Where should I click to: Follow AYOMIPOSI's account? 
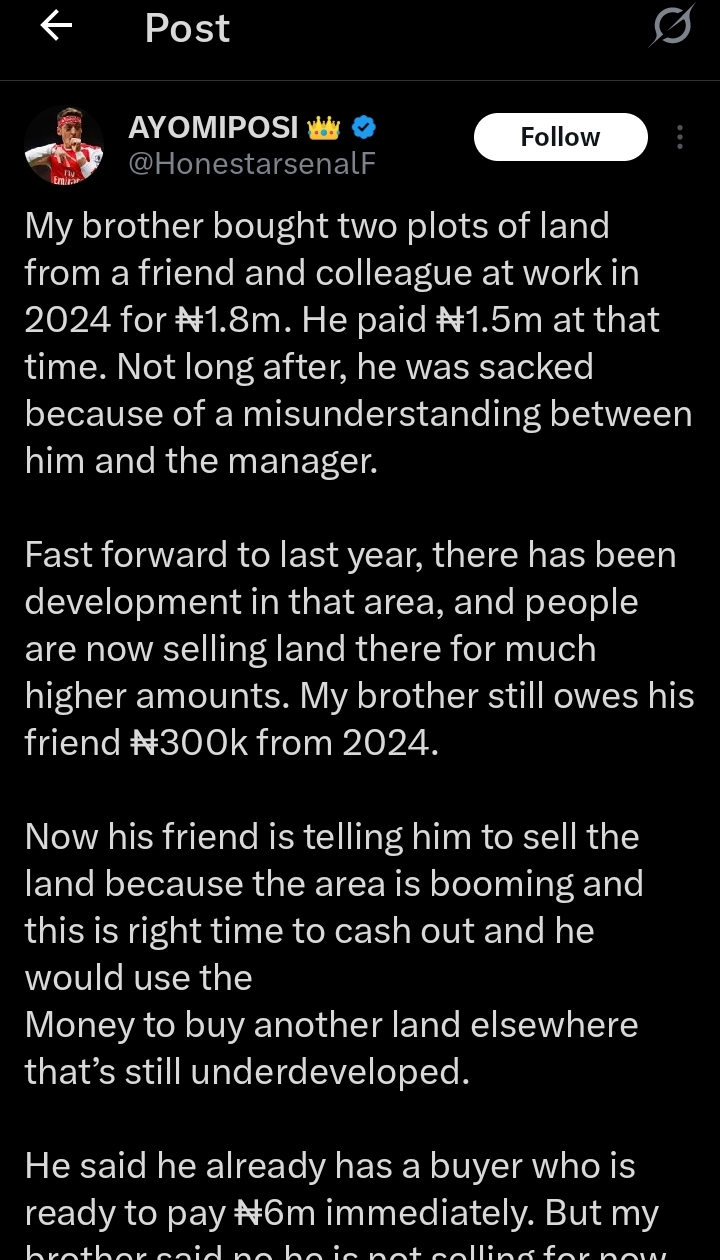[x=560, y=137]
